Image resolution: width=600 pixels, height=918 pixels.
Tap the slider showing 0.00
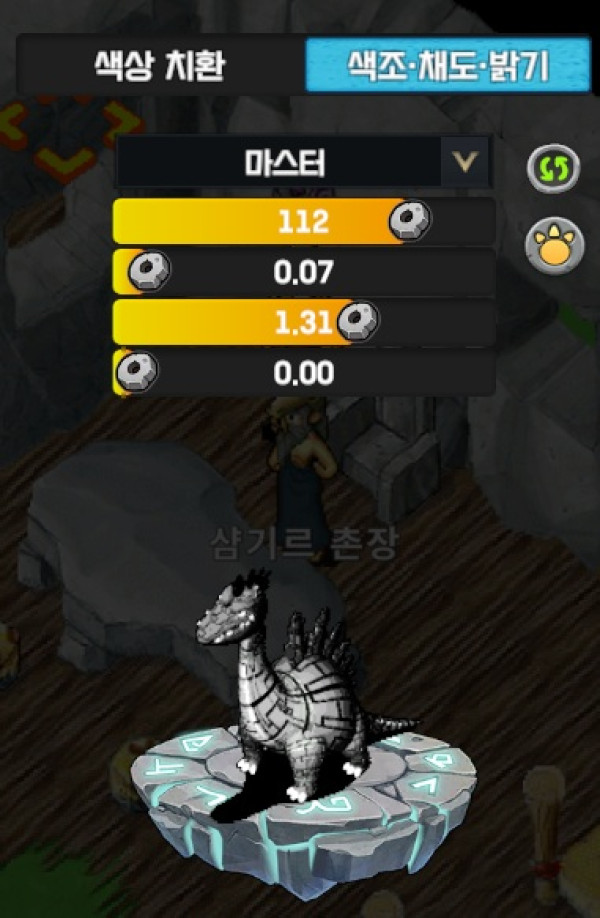click(304, 373)
